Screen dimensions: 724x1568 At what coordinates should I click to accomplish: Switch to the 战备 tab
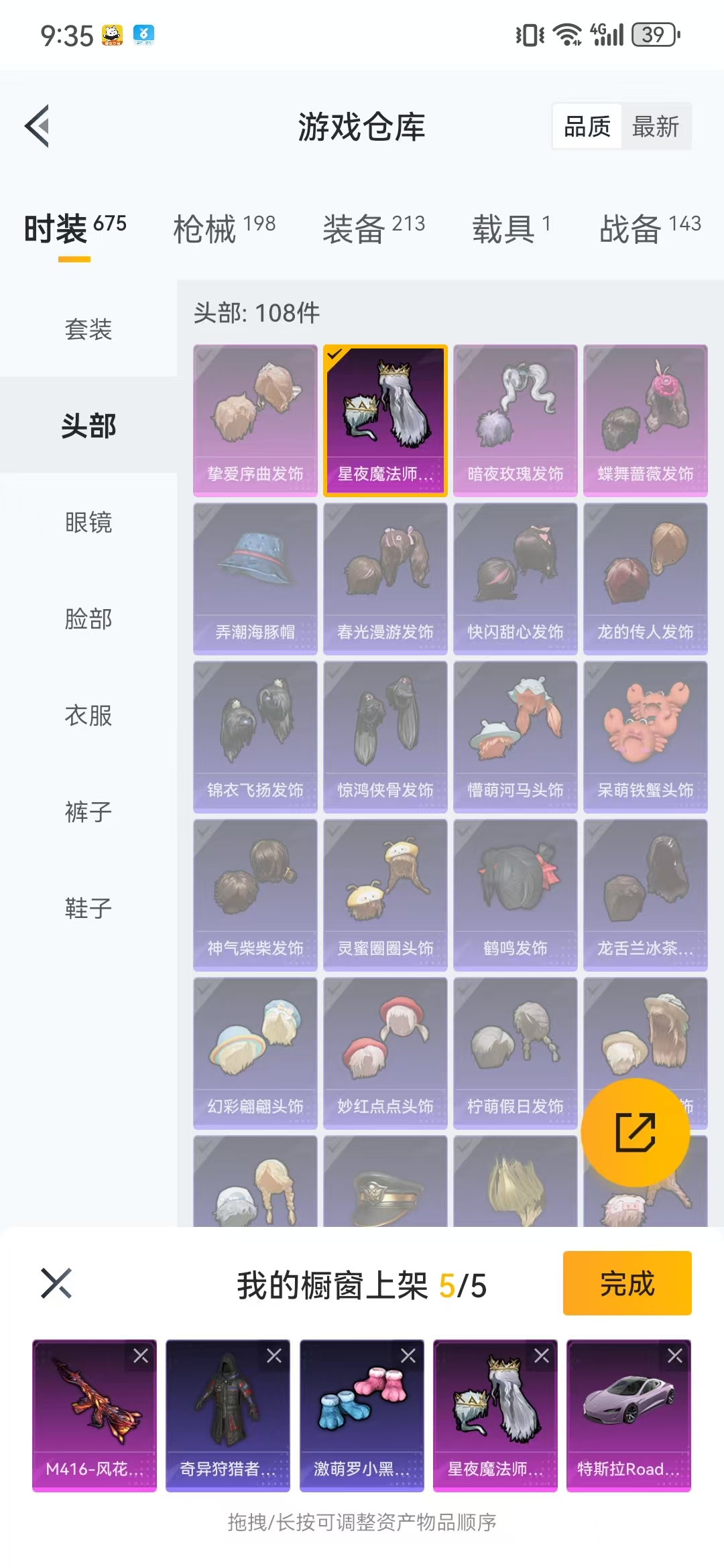(x=649, y=228)
